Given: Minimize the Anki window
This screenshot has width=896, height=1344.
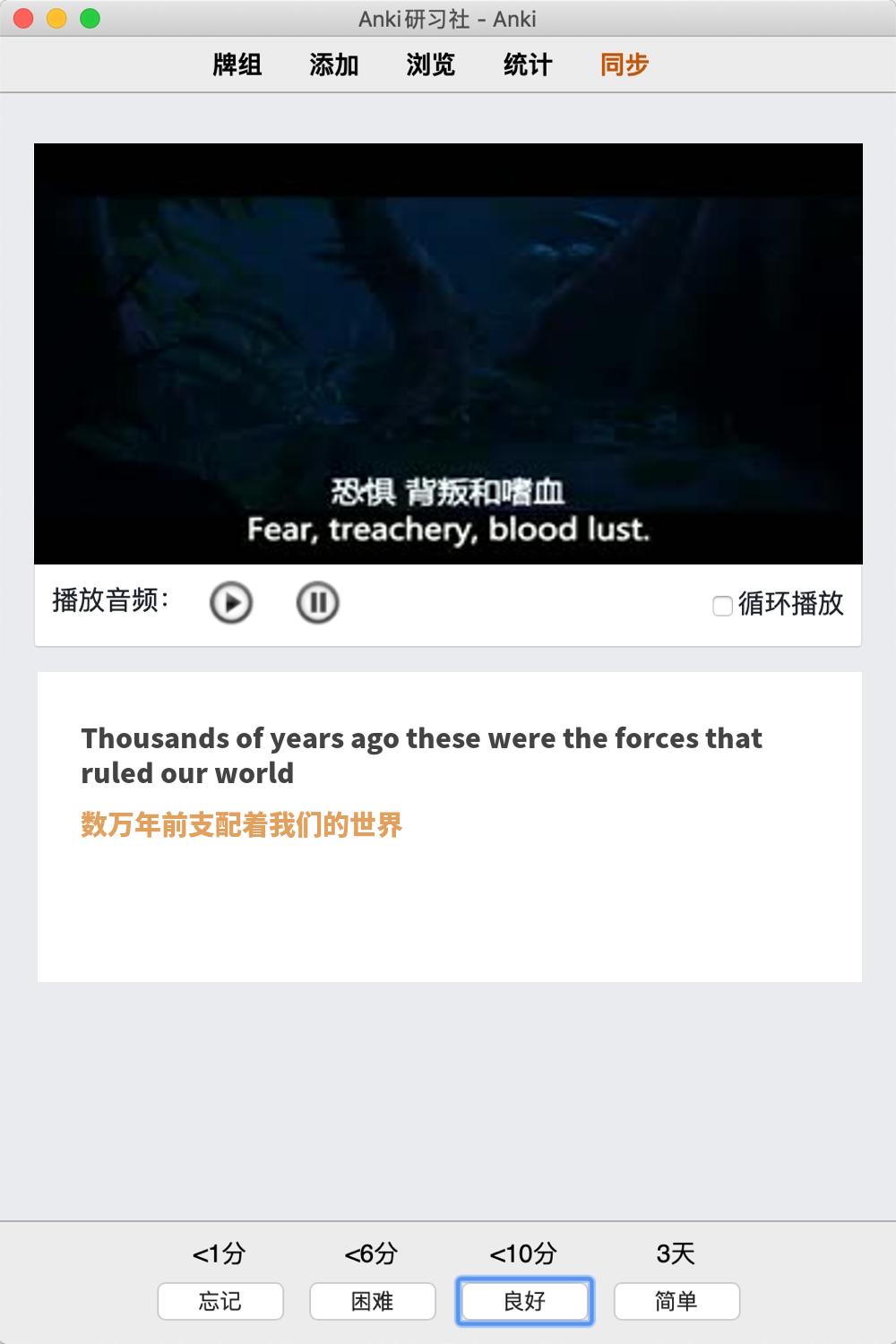Looking at the screenshot, I should (x=56, y=19).
